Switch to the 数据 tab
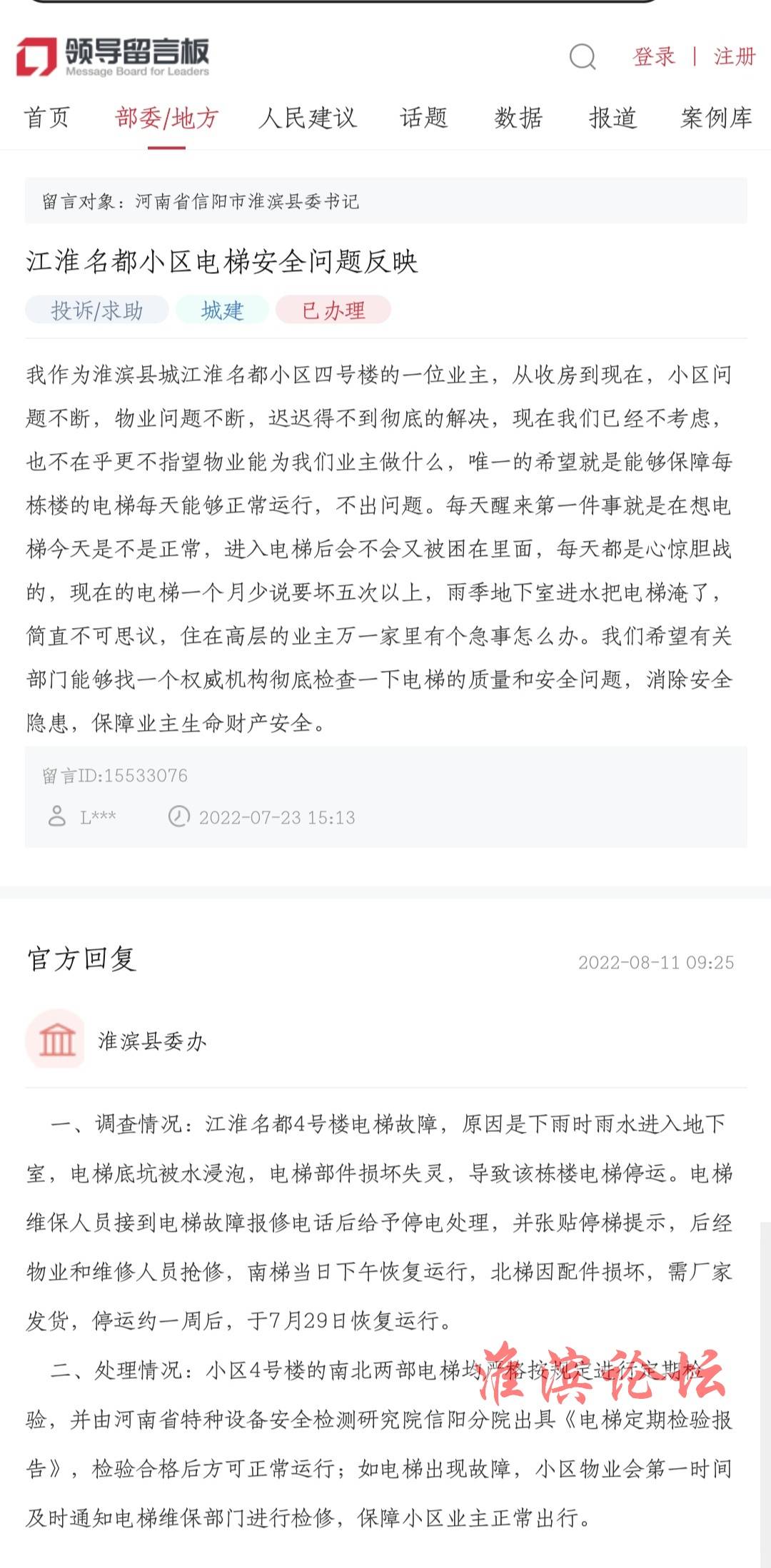771x1568 pixels. point(519,118)
